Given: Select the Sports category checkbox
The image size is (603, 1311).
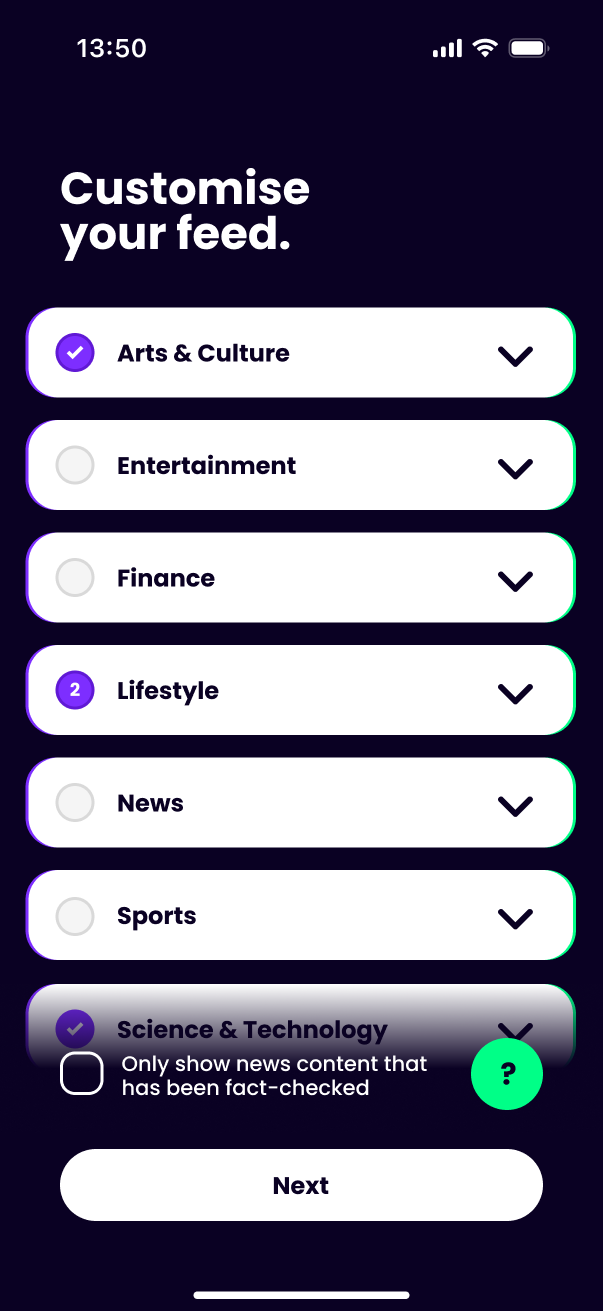Looking at the screenshot, I should click(x=75, y=915).
